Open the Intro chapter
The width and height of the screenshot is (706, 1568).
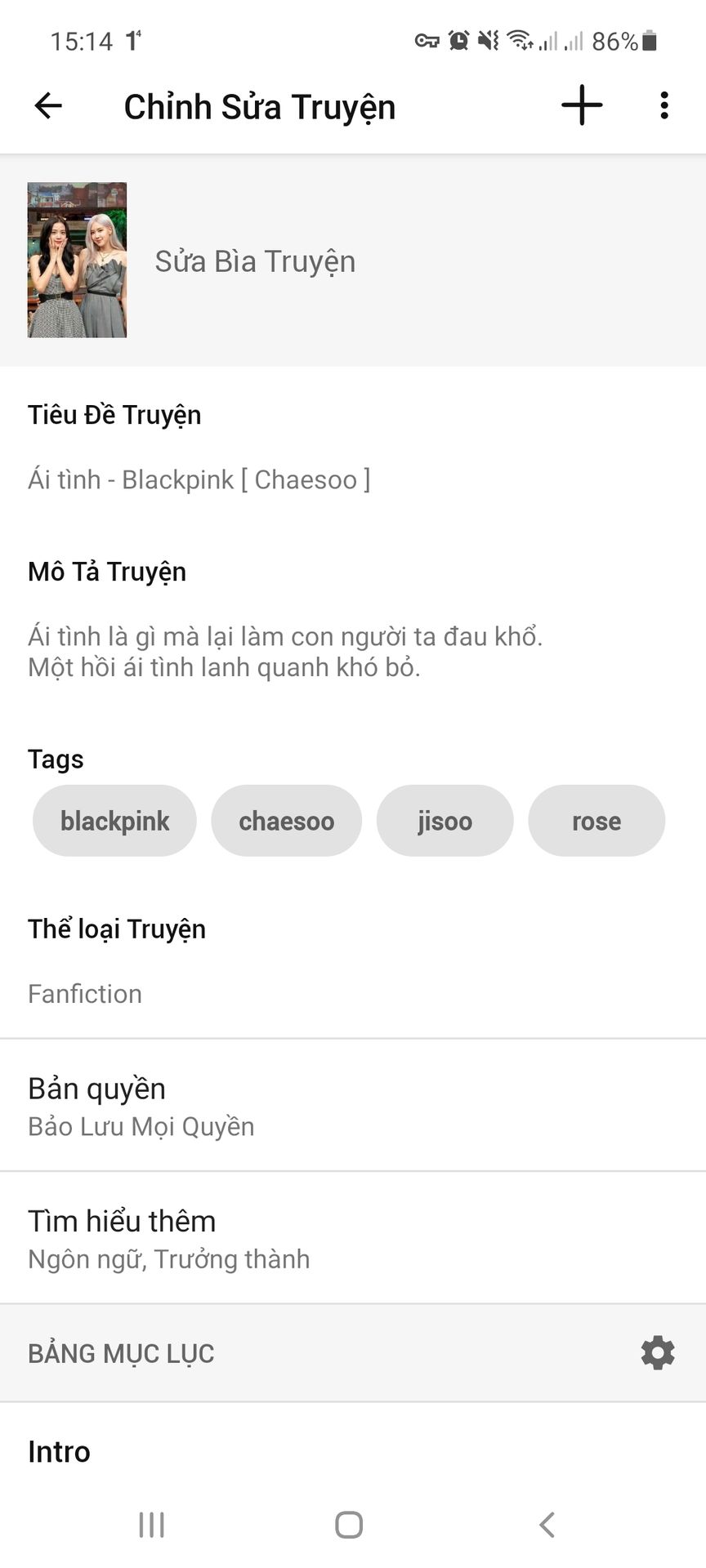[59, 1451]
